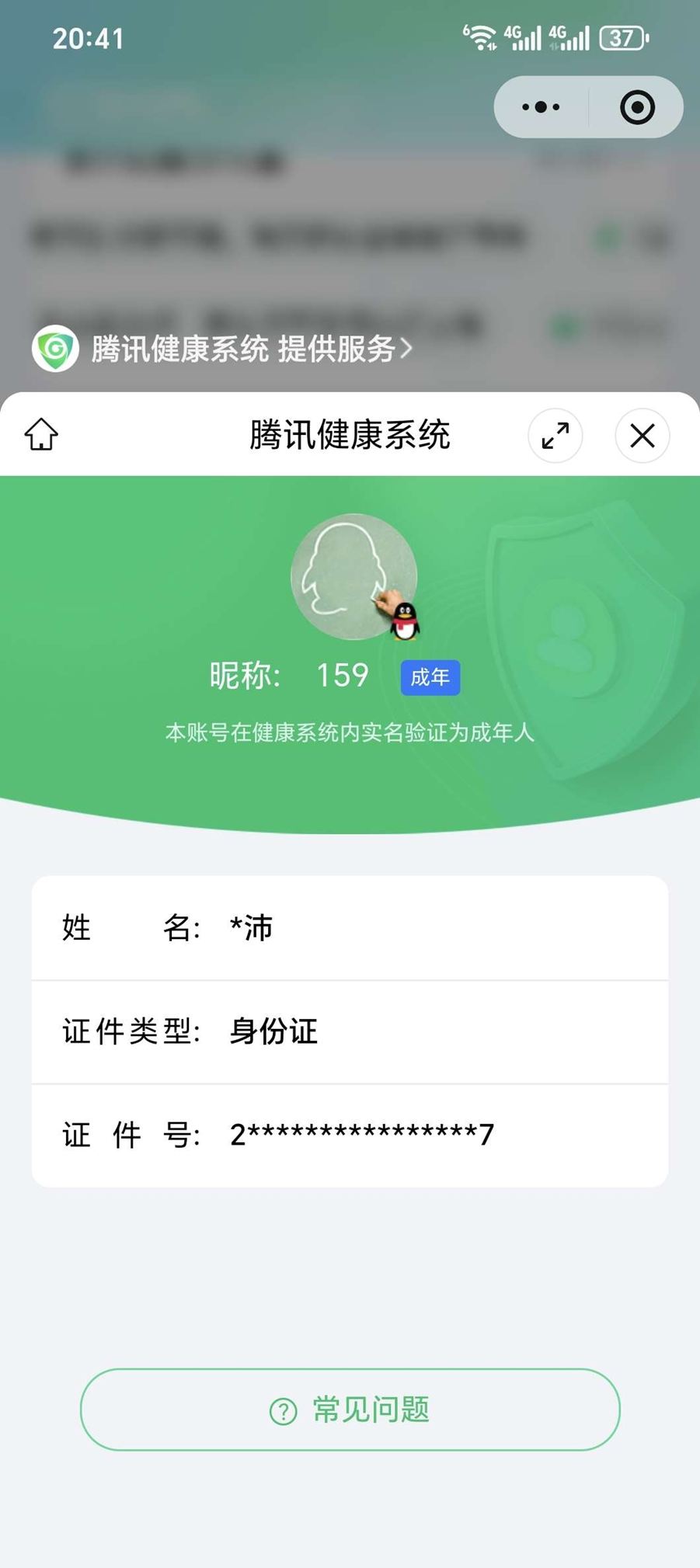The height and width of the screenshot is (1568, 700).
Task: Go to the home icon in the panel header
Action: 41,435
